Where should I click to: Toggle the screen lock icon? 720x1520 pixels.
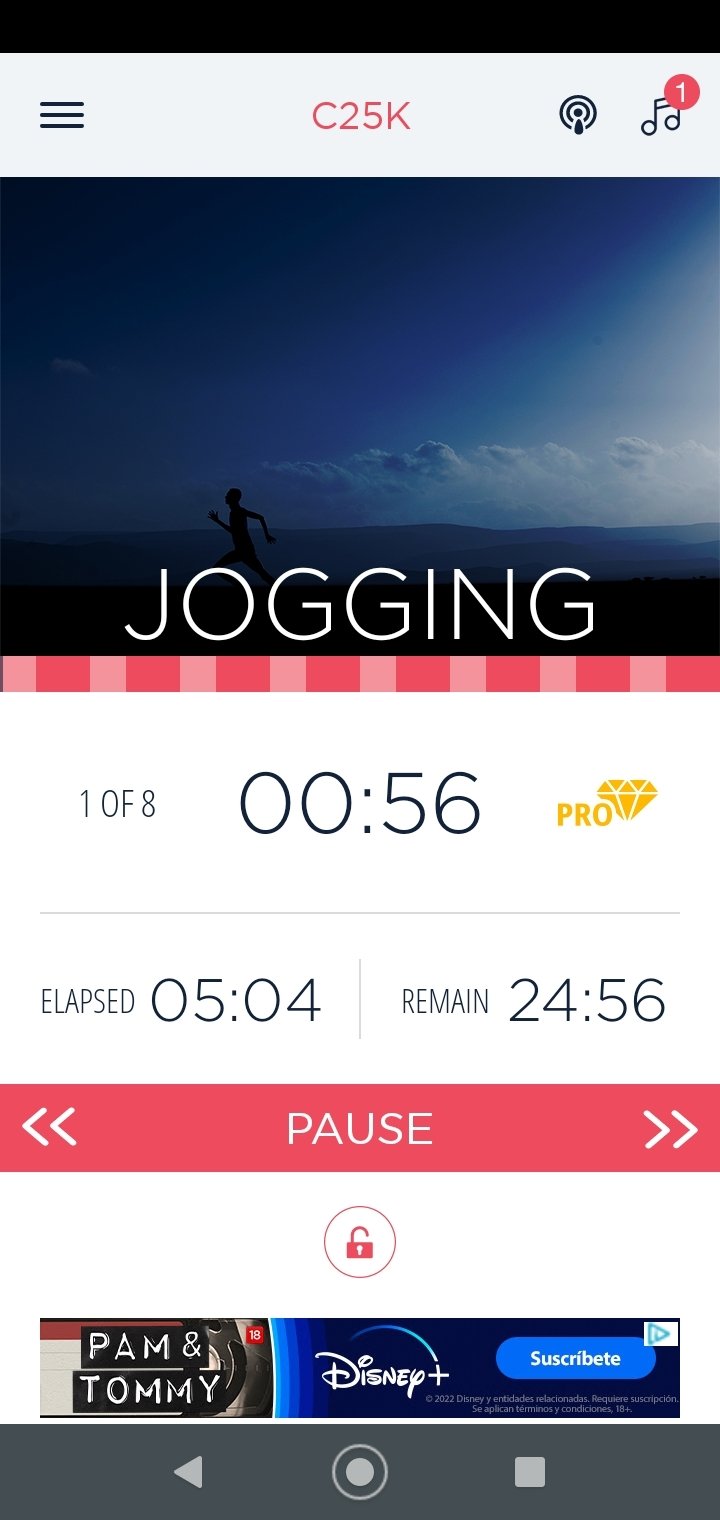(360, 1243)
